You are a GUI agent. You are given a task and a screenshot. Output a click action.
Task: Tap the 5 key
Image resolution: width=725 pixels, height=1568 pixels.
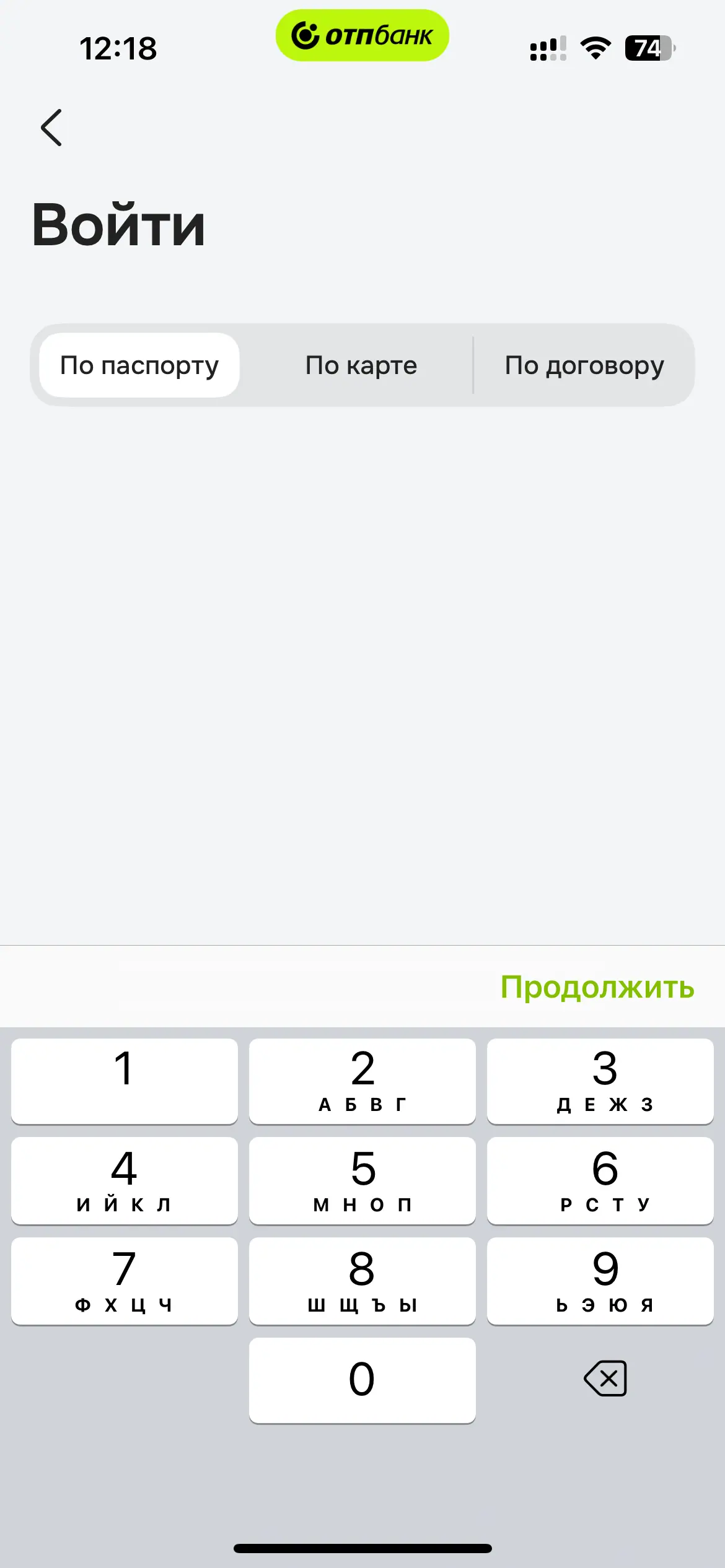[362, 1180]
